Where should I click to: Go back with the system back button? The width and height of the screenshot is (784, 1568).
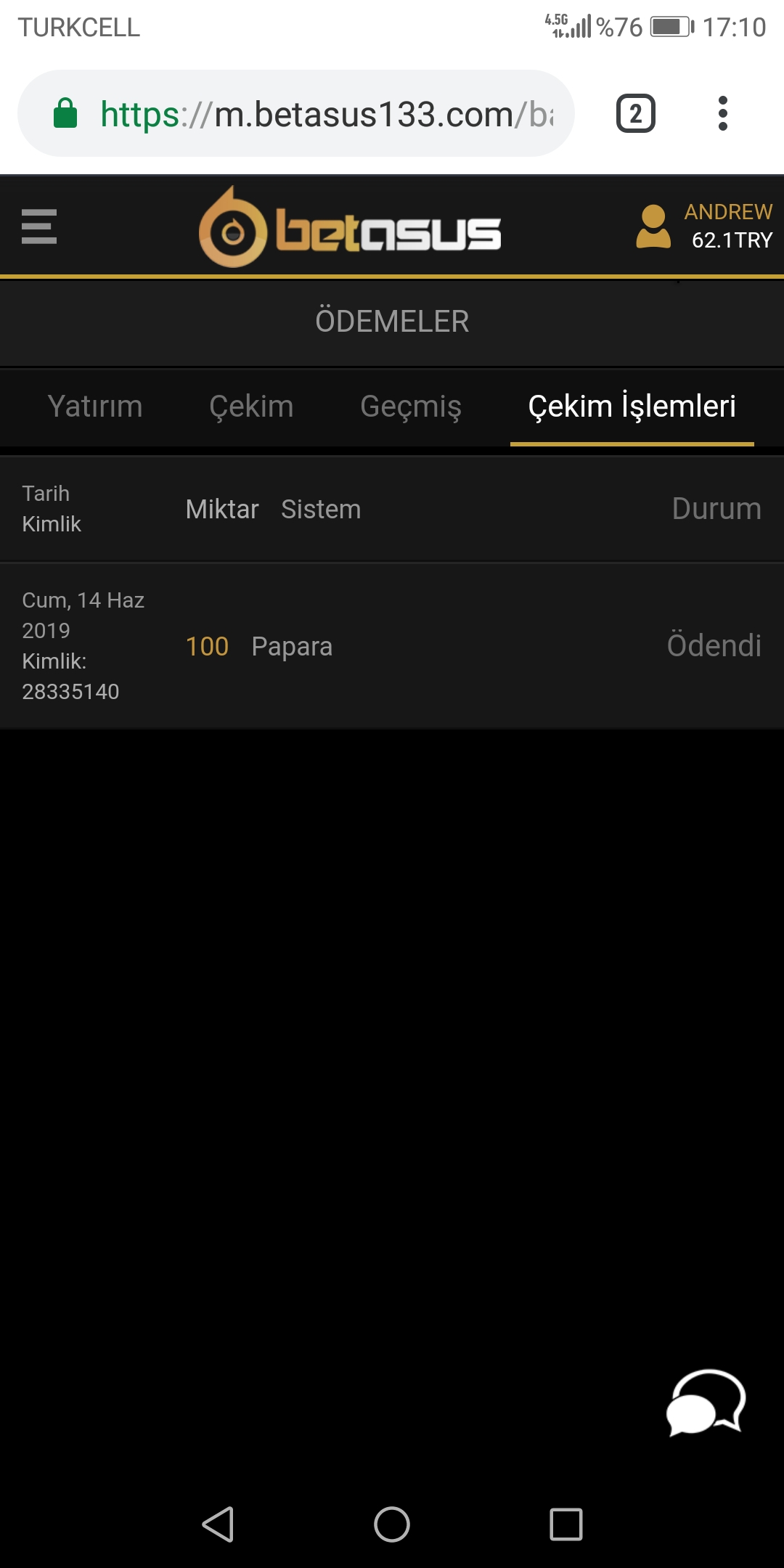[x=218, y=1524]
